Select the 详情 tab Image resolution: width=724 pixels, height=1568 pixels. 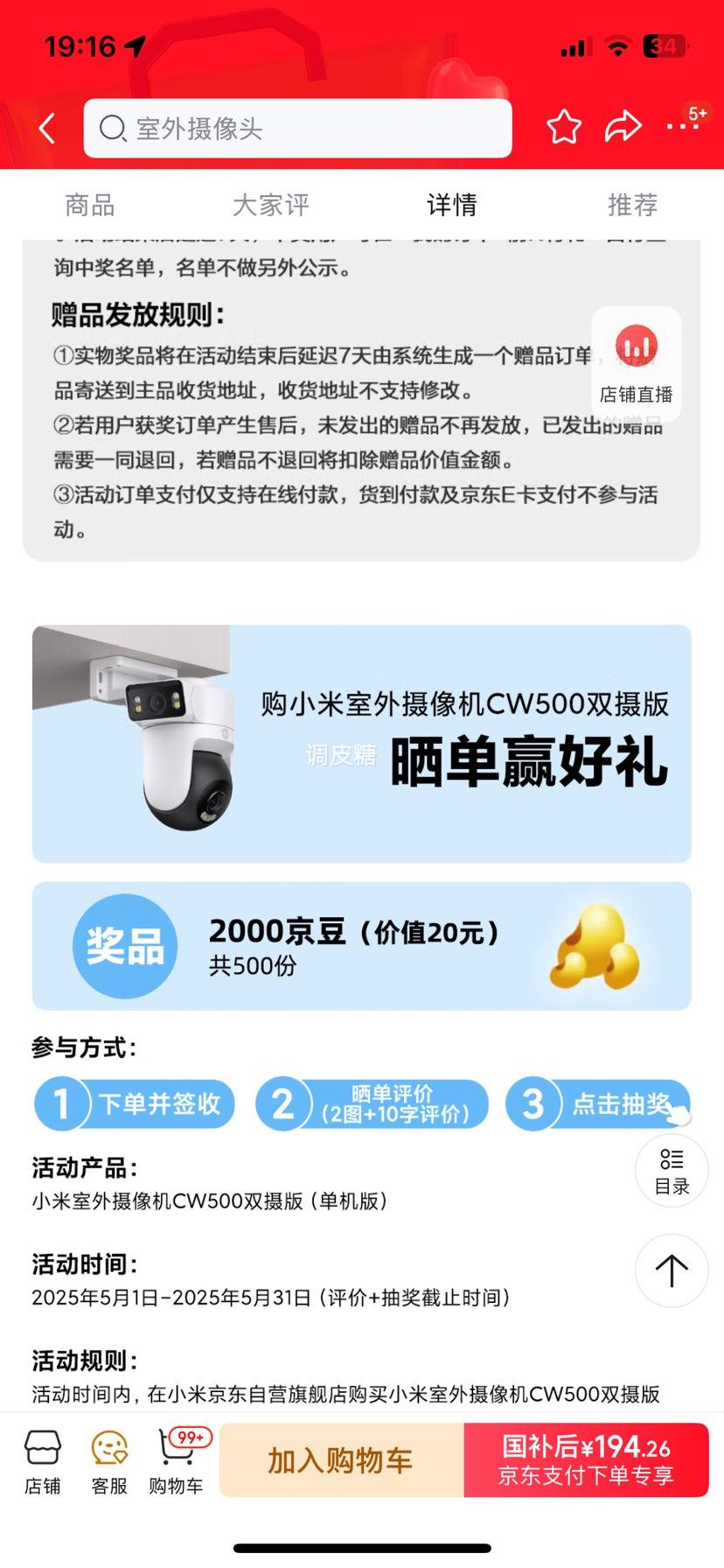(452, 205)
